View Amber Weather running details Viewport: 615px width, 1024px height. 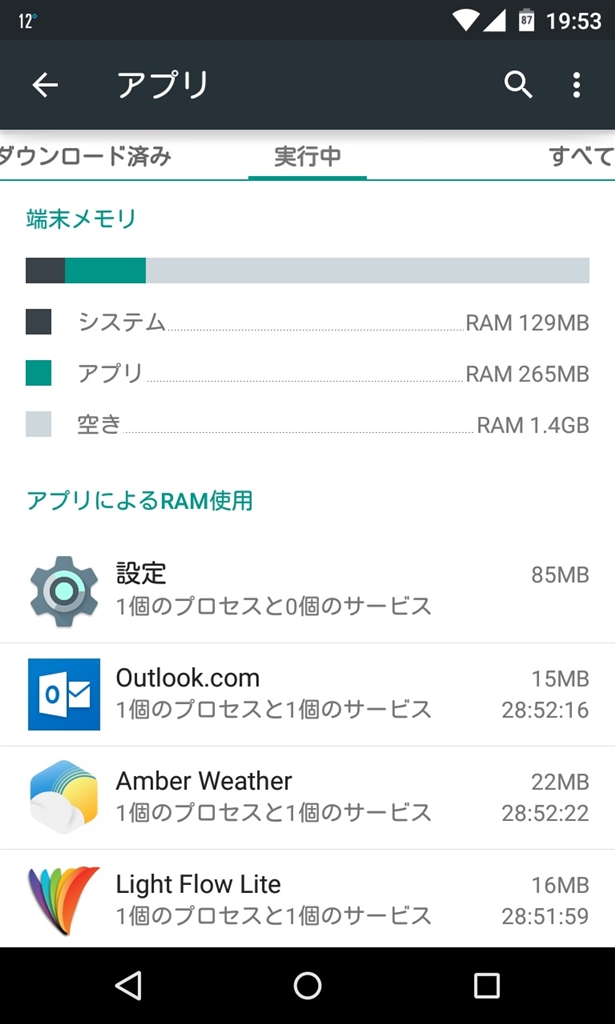307,797
